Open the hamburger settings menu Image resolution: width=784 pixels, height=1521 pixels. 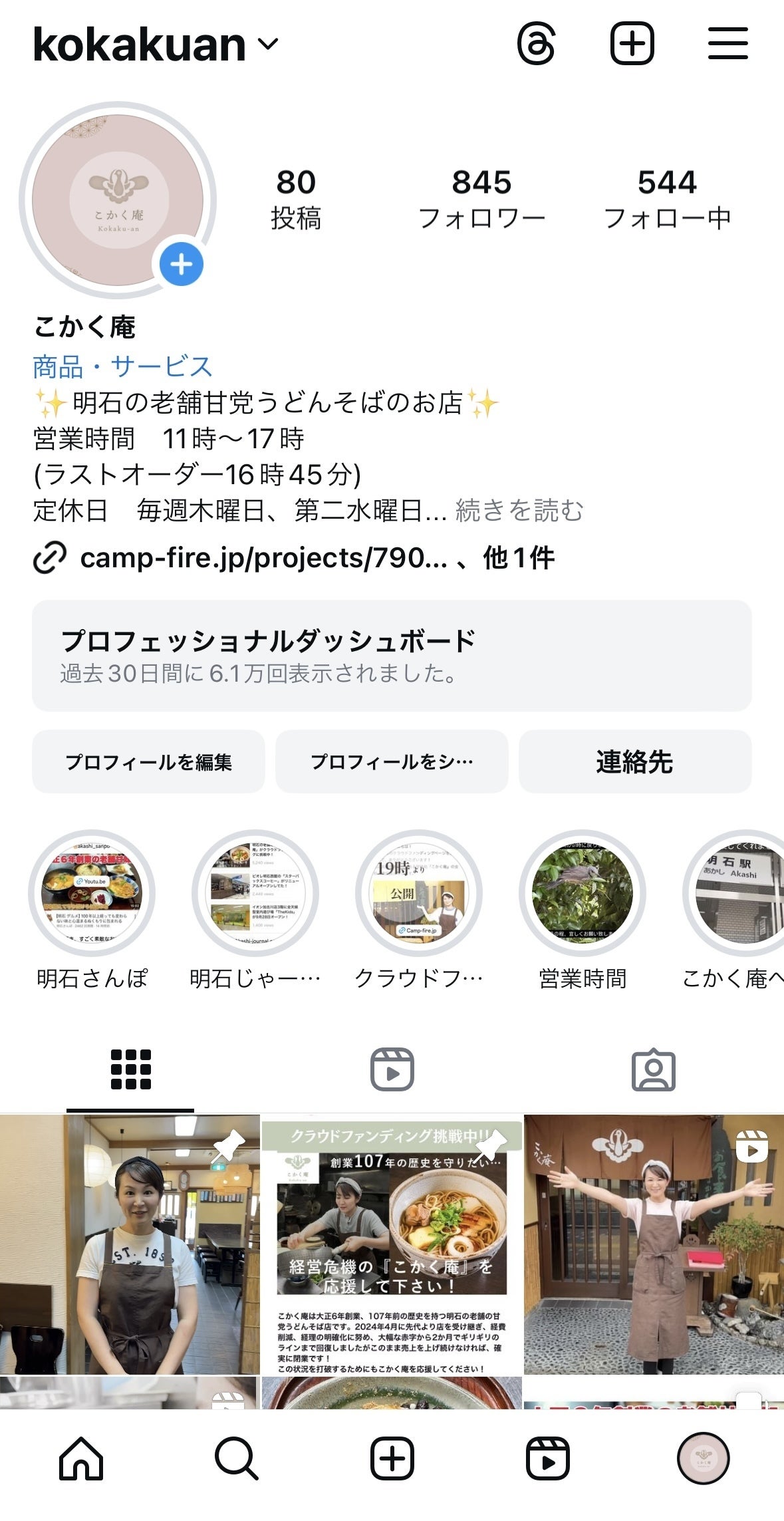point(727,45)
